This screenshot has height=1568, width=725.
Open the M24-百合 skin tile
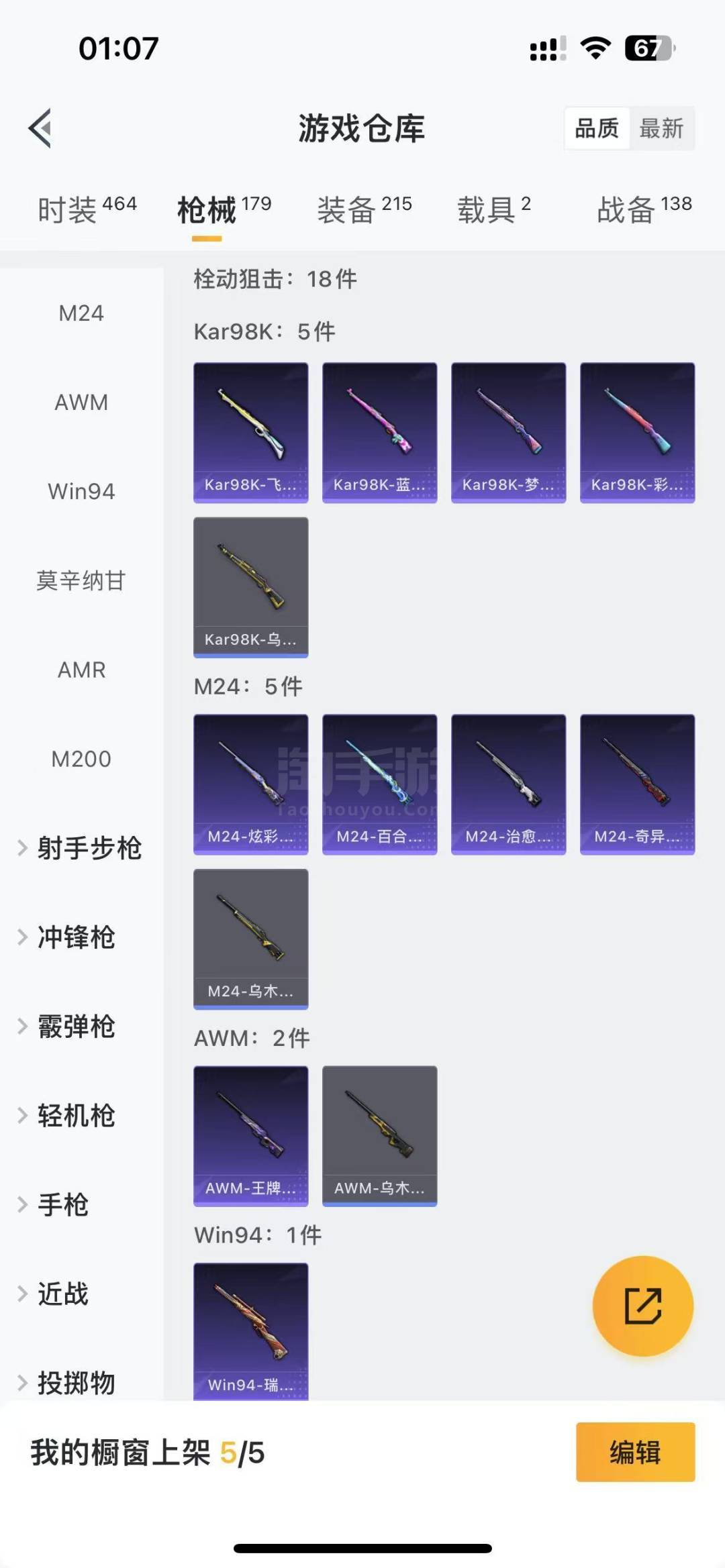click(380, 784)
